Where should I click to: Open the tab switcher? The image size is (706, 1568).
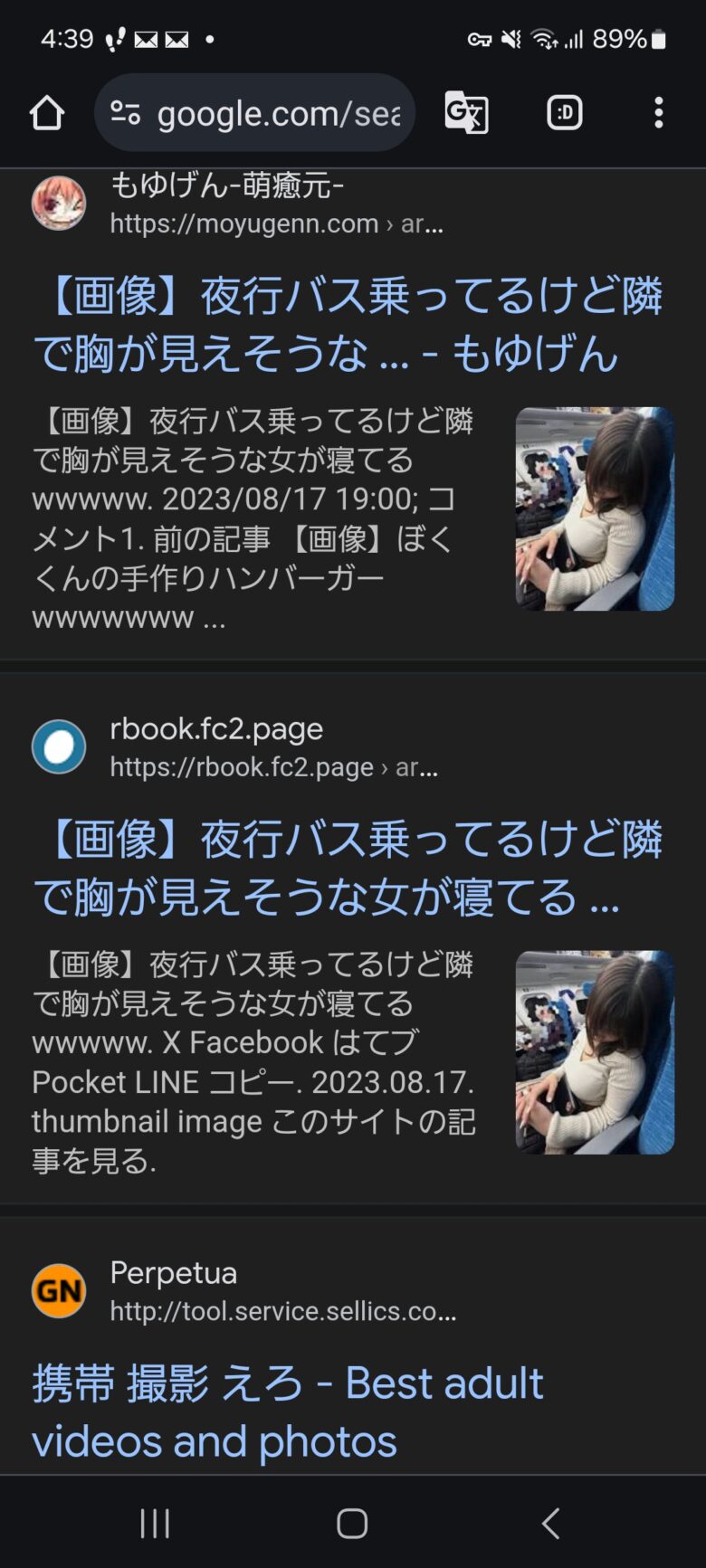[x=565, y=114]
